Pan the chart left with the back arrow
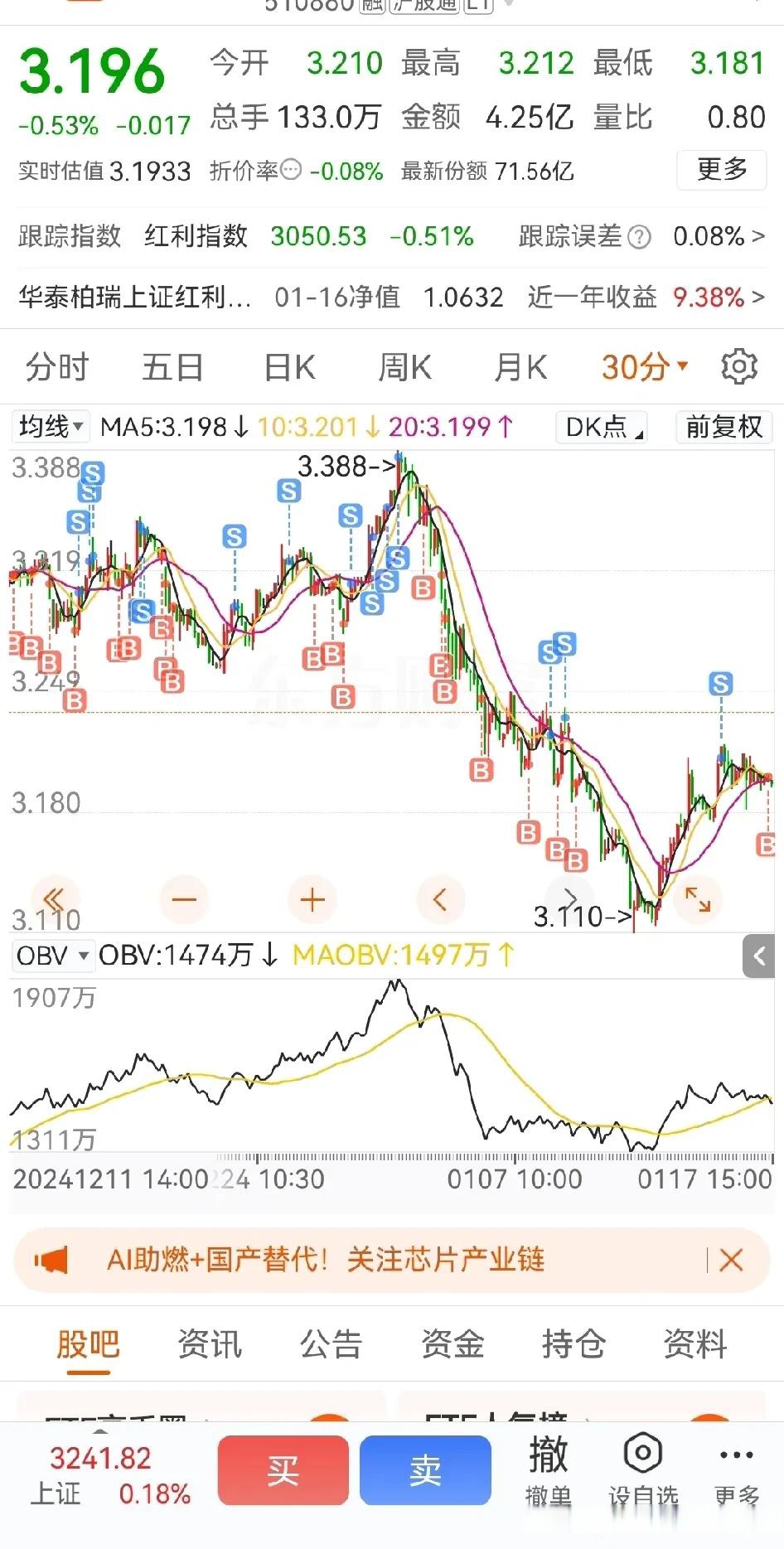 441,898
